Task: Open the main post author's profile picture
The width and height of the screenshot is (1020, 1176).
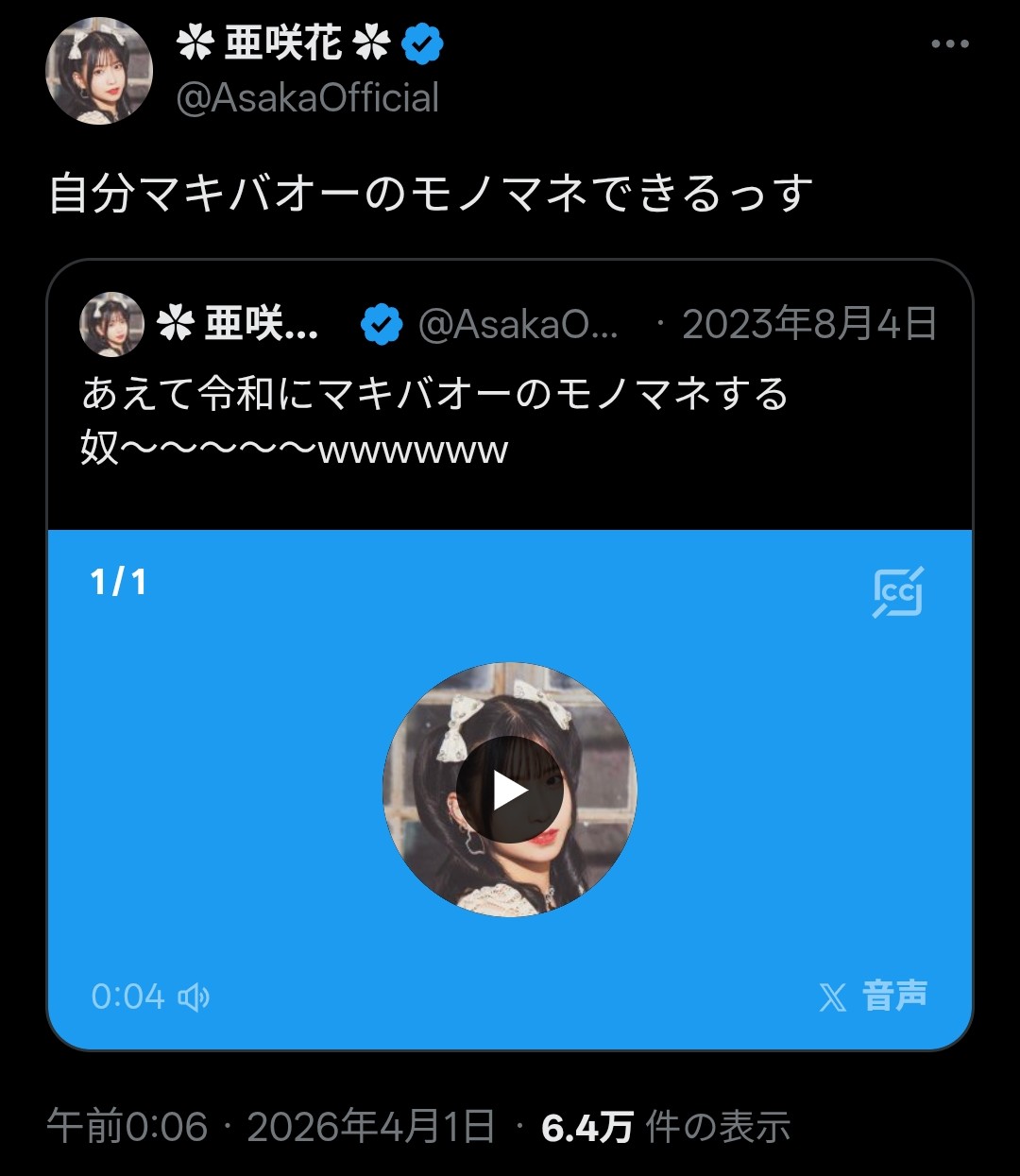Action: click(x=99, y=71)
